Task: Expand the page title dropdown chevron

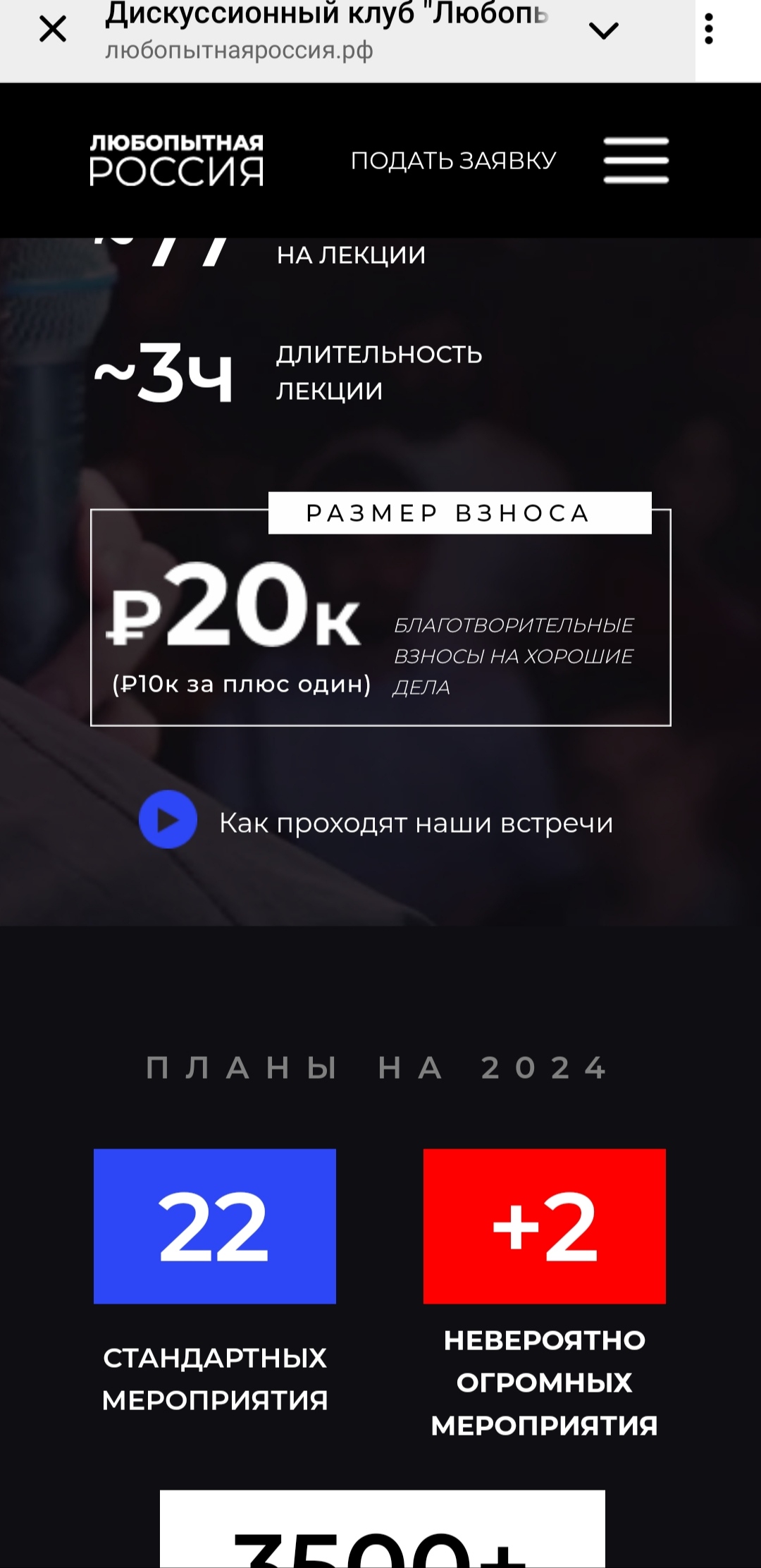Action: coord(603,30)
